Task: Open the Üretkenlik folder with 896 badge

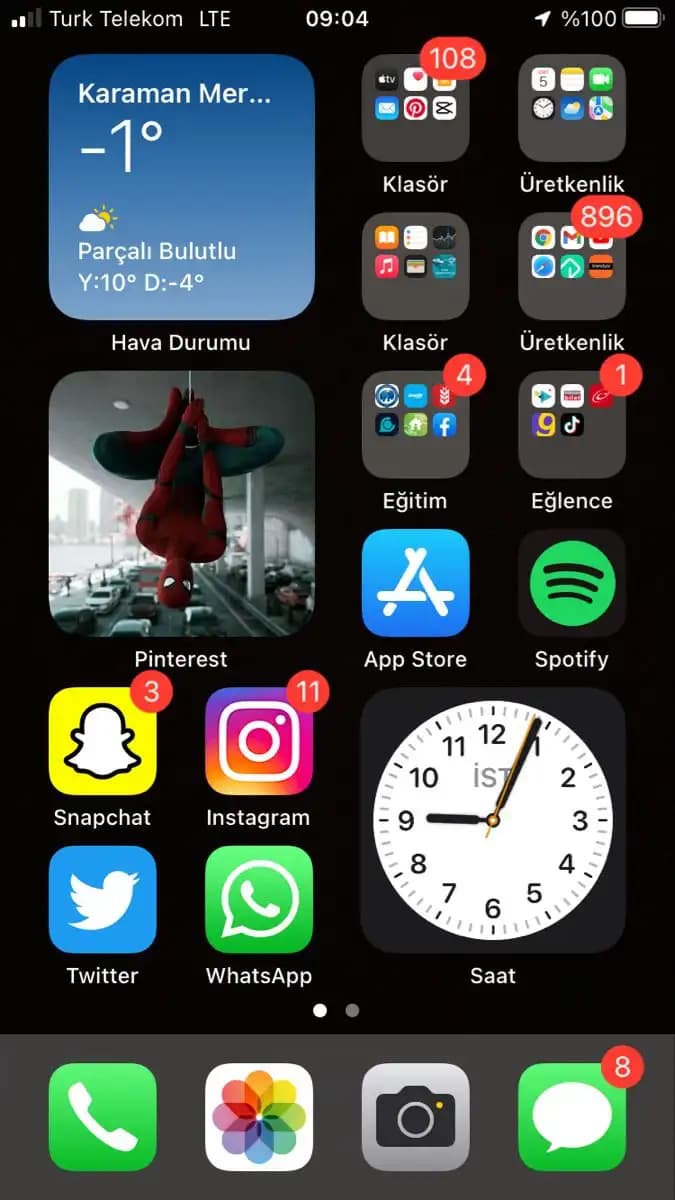Action: click(x=572, y=266)
